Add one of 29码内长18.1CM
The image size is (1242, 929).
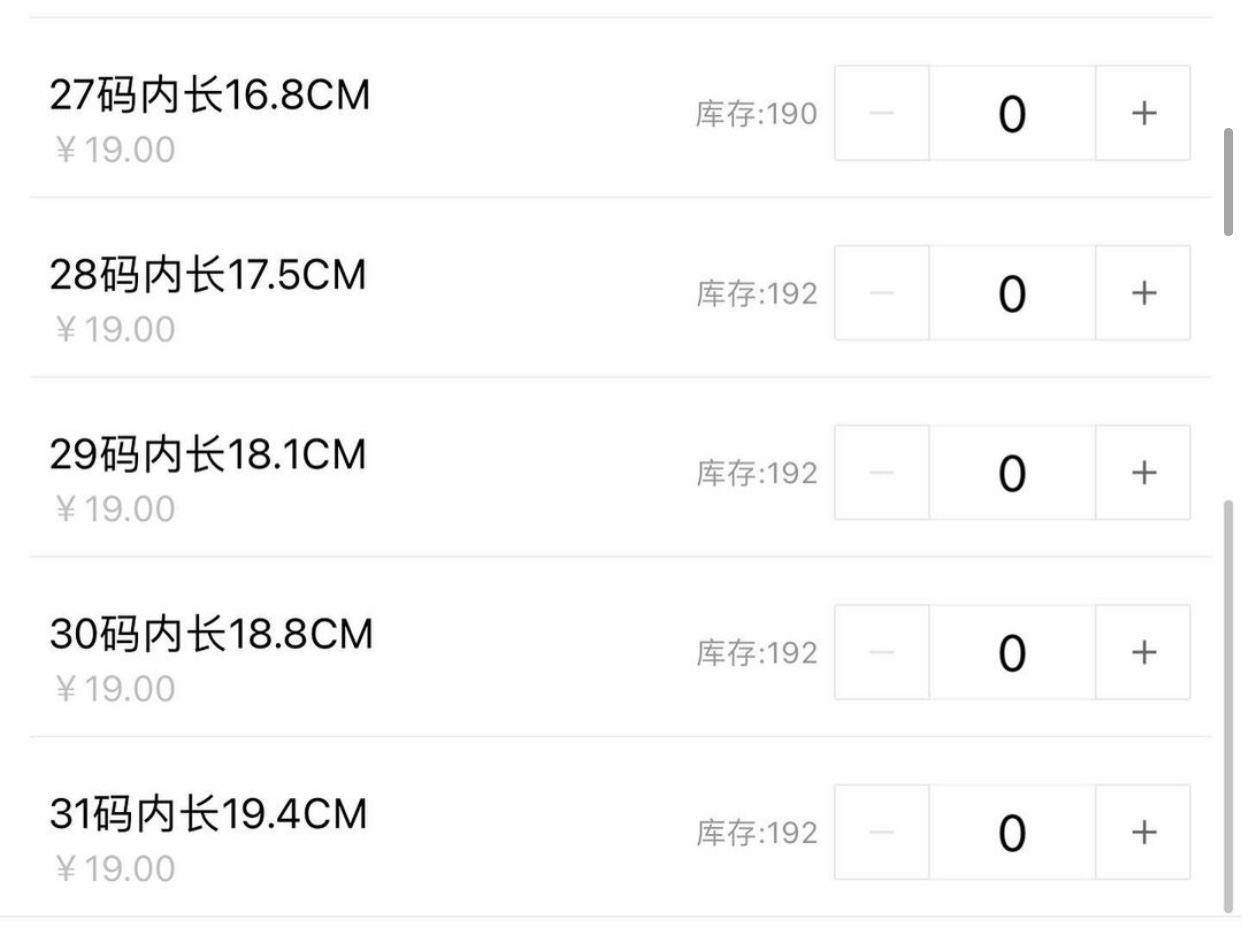pos(1143,472)
